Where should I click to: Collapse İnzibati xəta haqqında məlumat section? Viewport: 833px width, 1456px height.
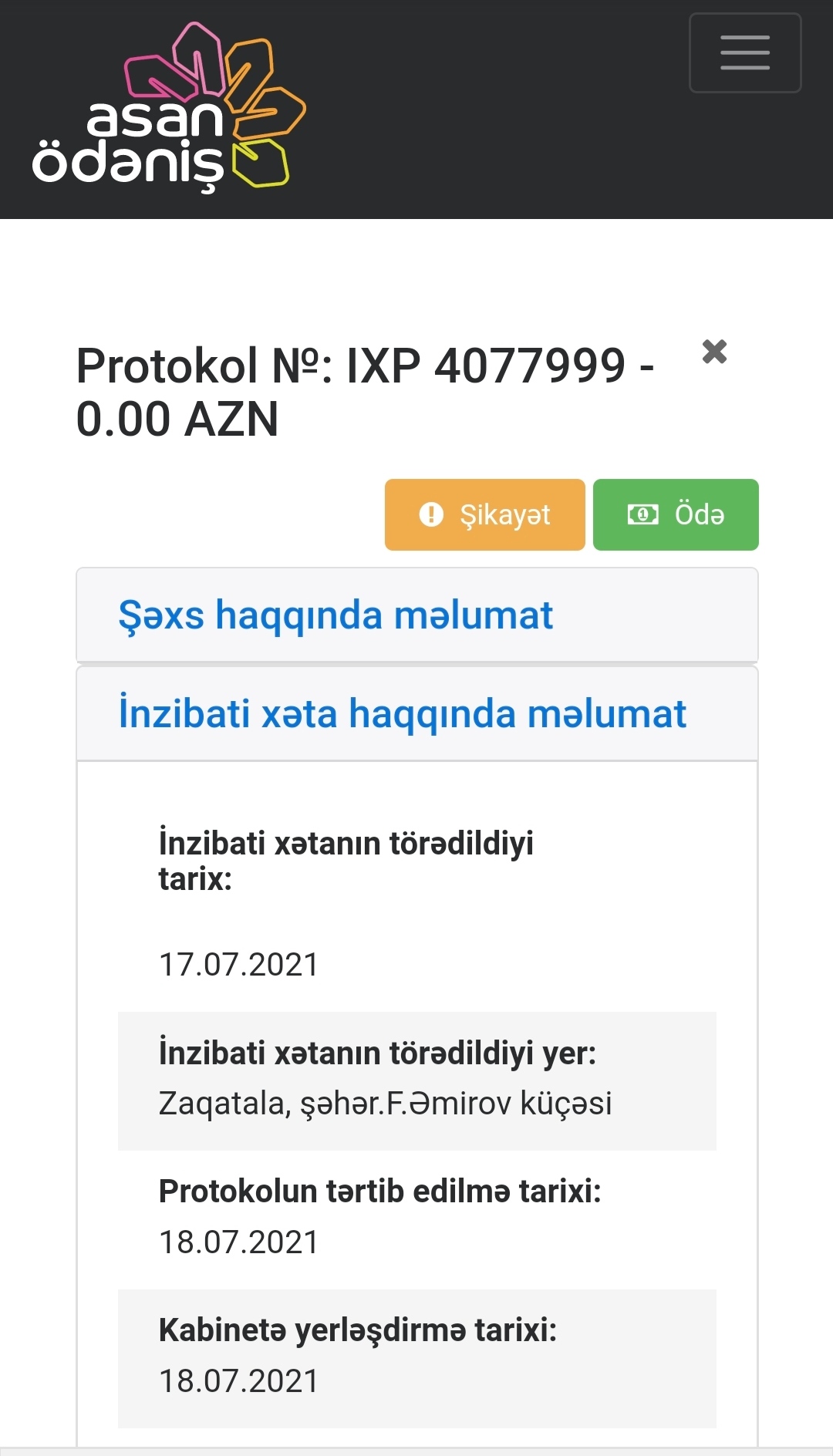pyautogui.click(x=402, y=713)
